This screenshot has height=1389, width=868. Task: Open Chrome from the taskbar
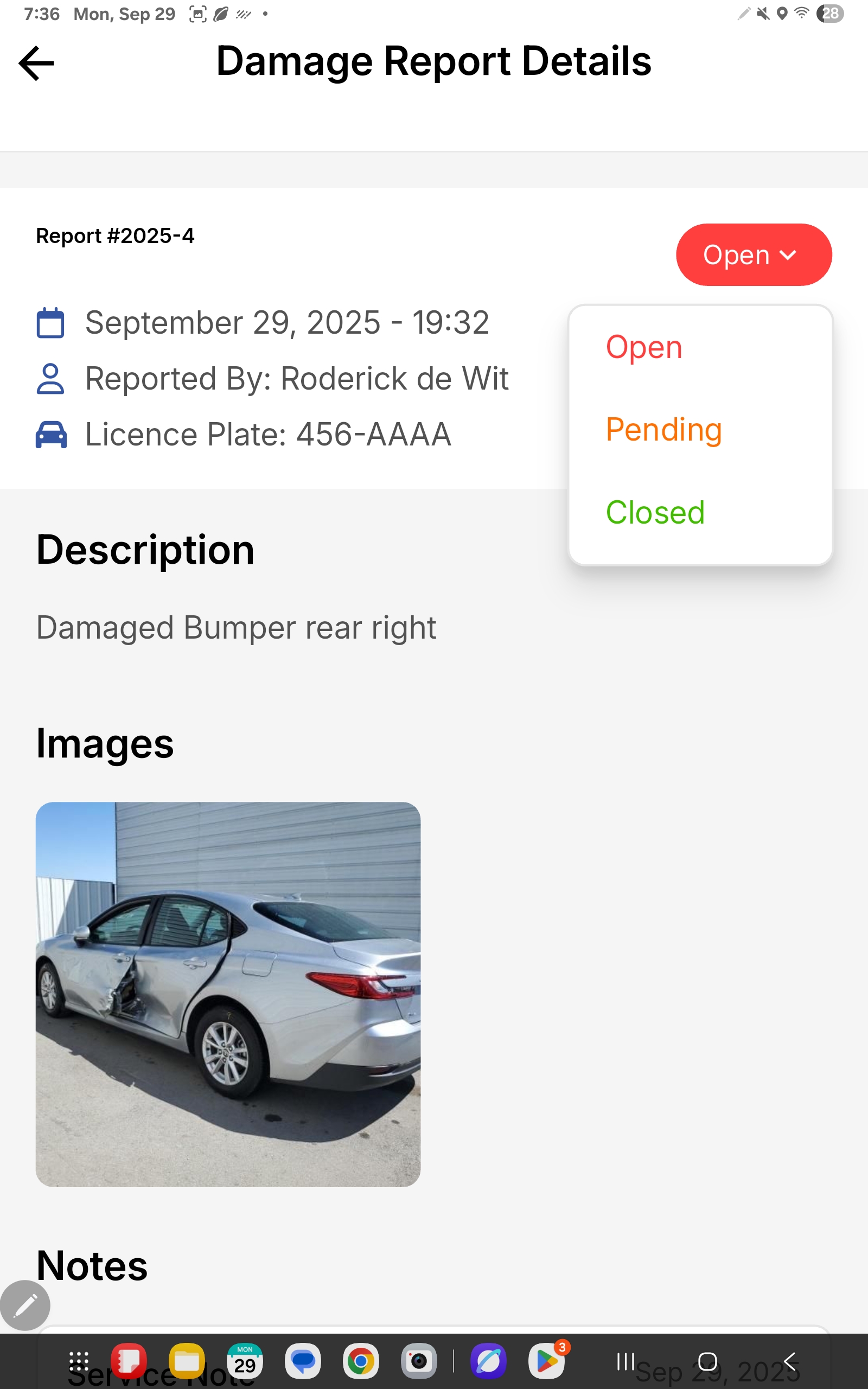pos(361,1361)
